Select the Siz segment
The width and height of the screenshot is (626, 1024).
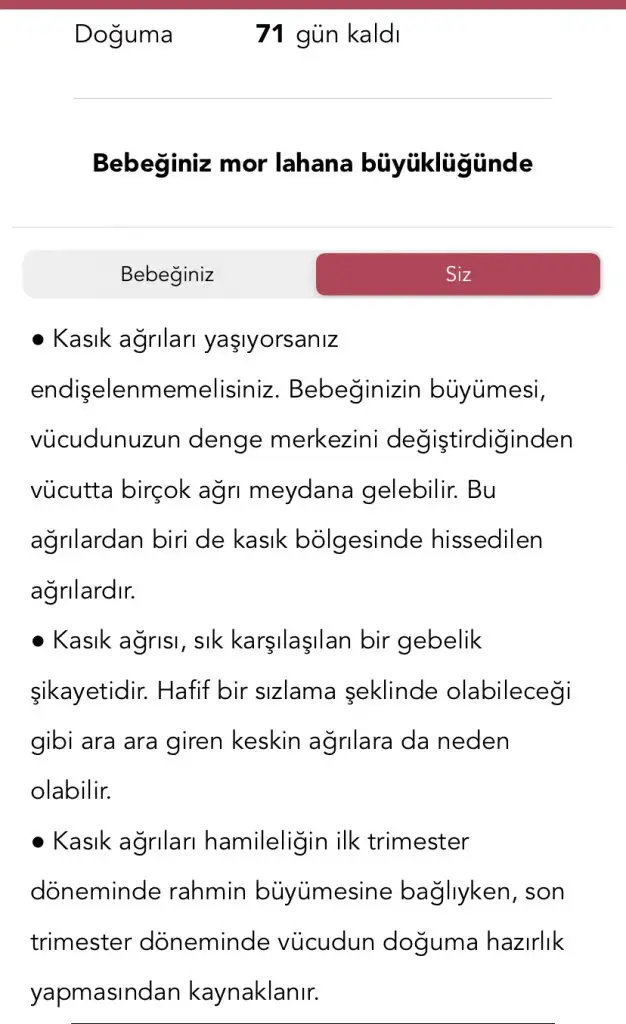(x=458, y=274)
